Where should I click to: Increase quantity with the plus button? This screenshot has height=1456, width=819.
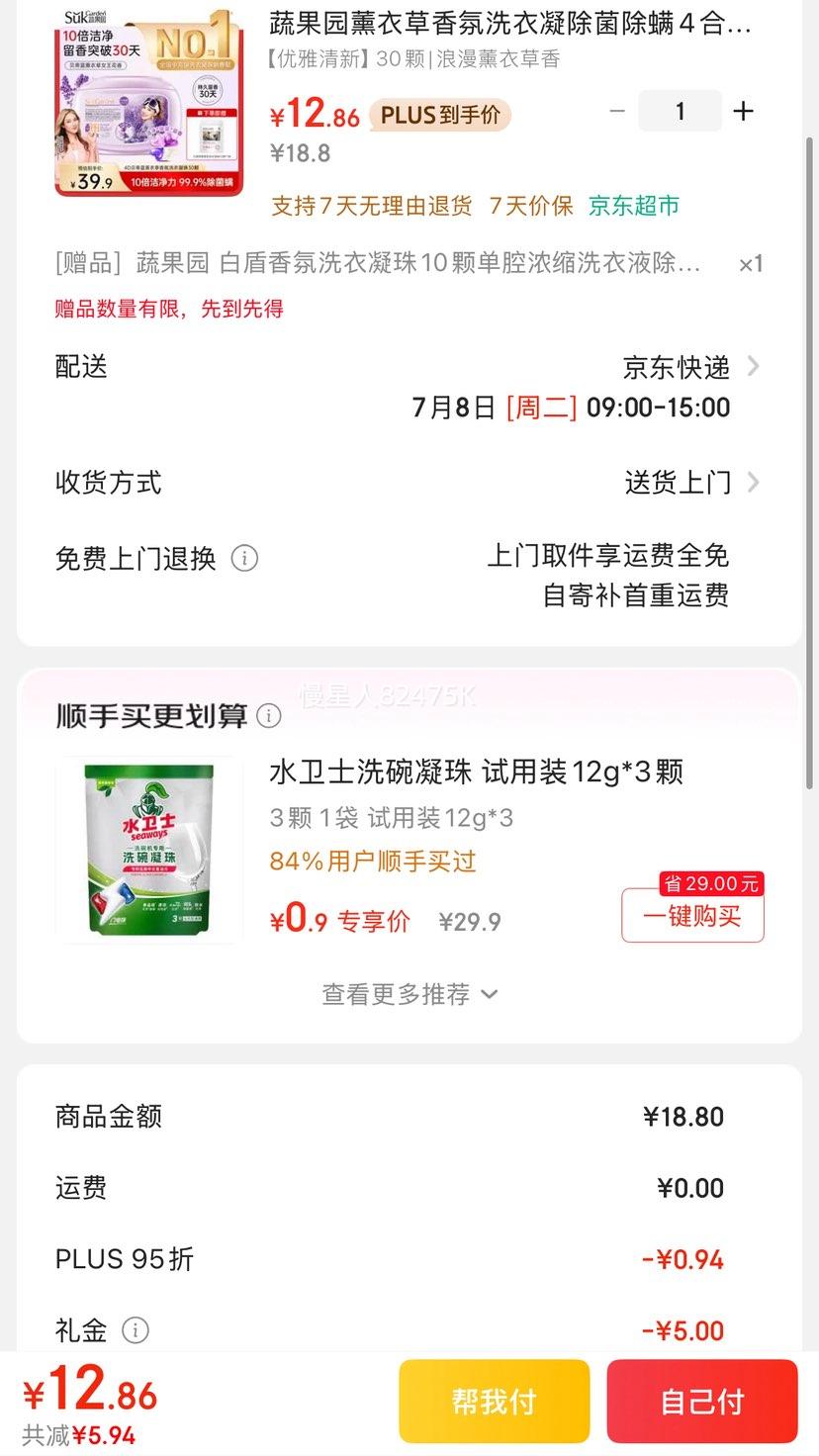(x=743, y=111)
